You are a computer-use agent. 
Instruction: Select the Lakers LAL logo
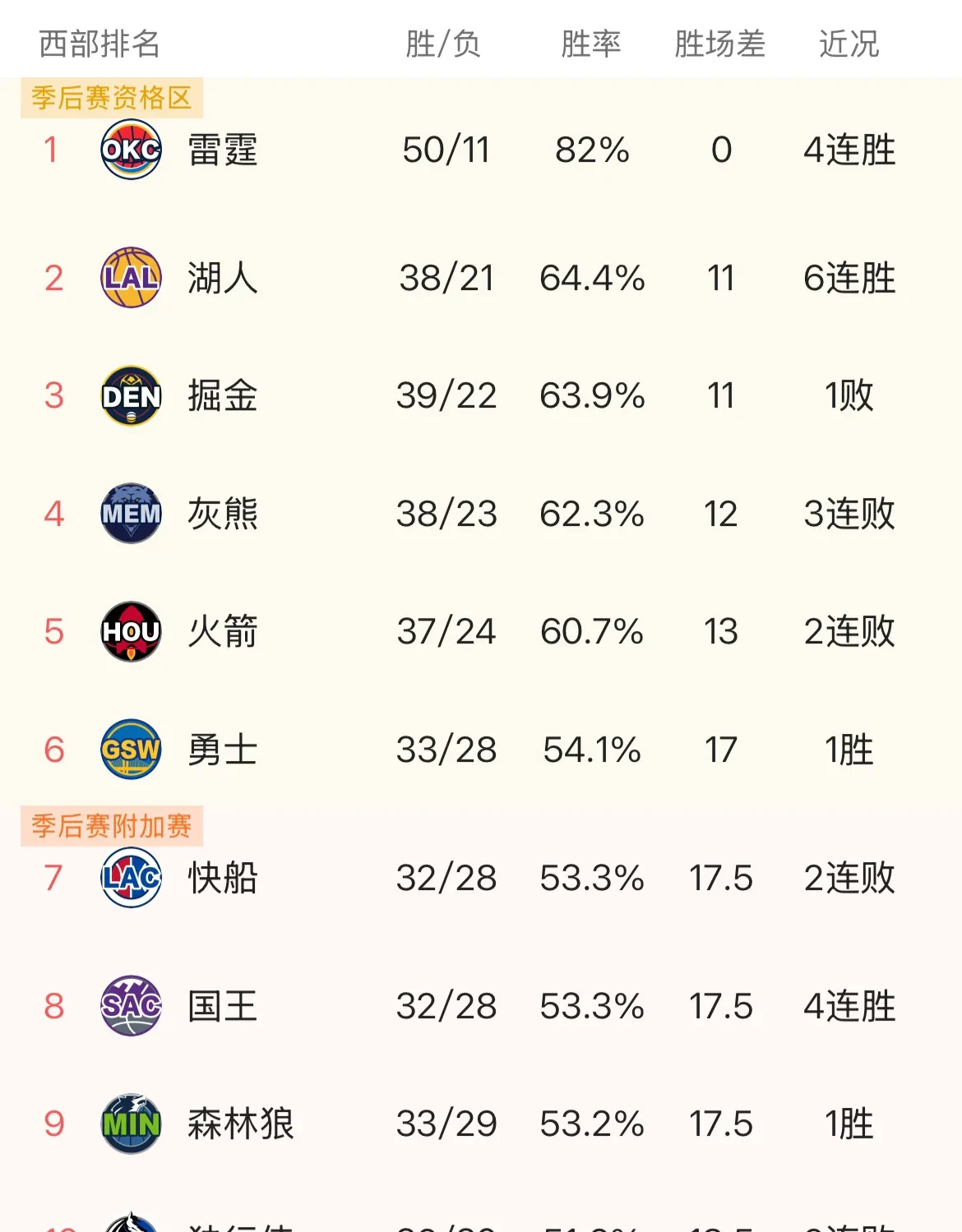132,279
